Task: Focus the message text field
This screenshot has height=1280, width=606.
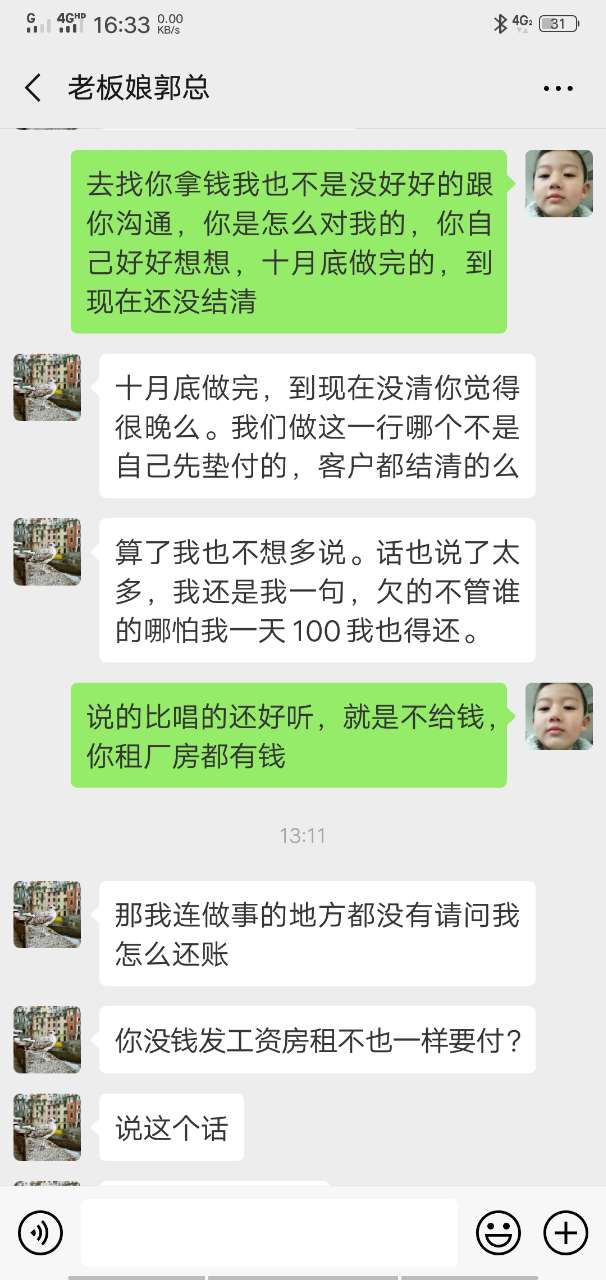Action: click(x=268, y=1232)
